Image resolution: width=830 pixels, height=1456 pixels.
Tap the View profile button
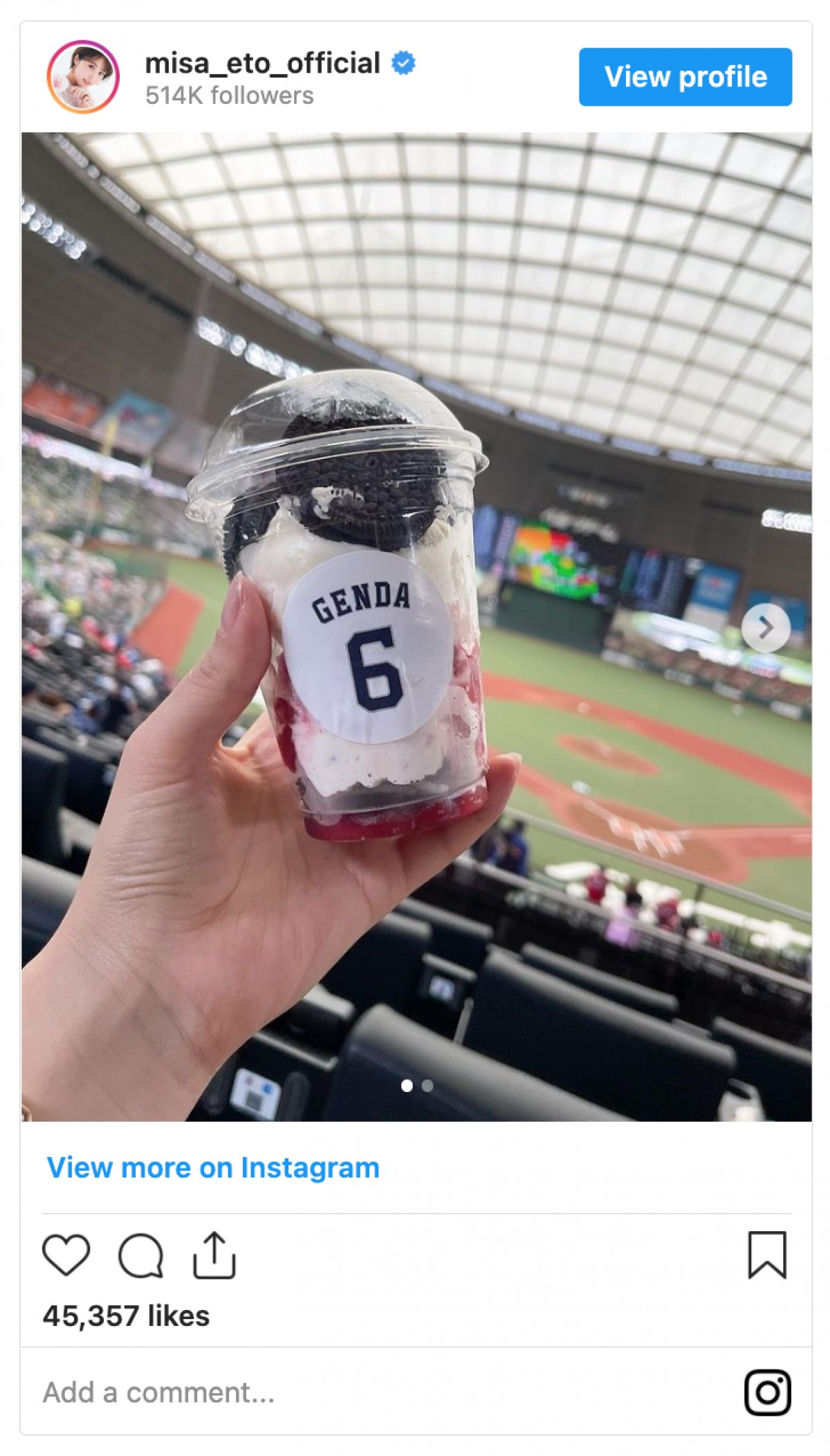[x=685, y=77]
